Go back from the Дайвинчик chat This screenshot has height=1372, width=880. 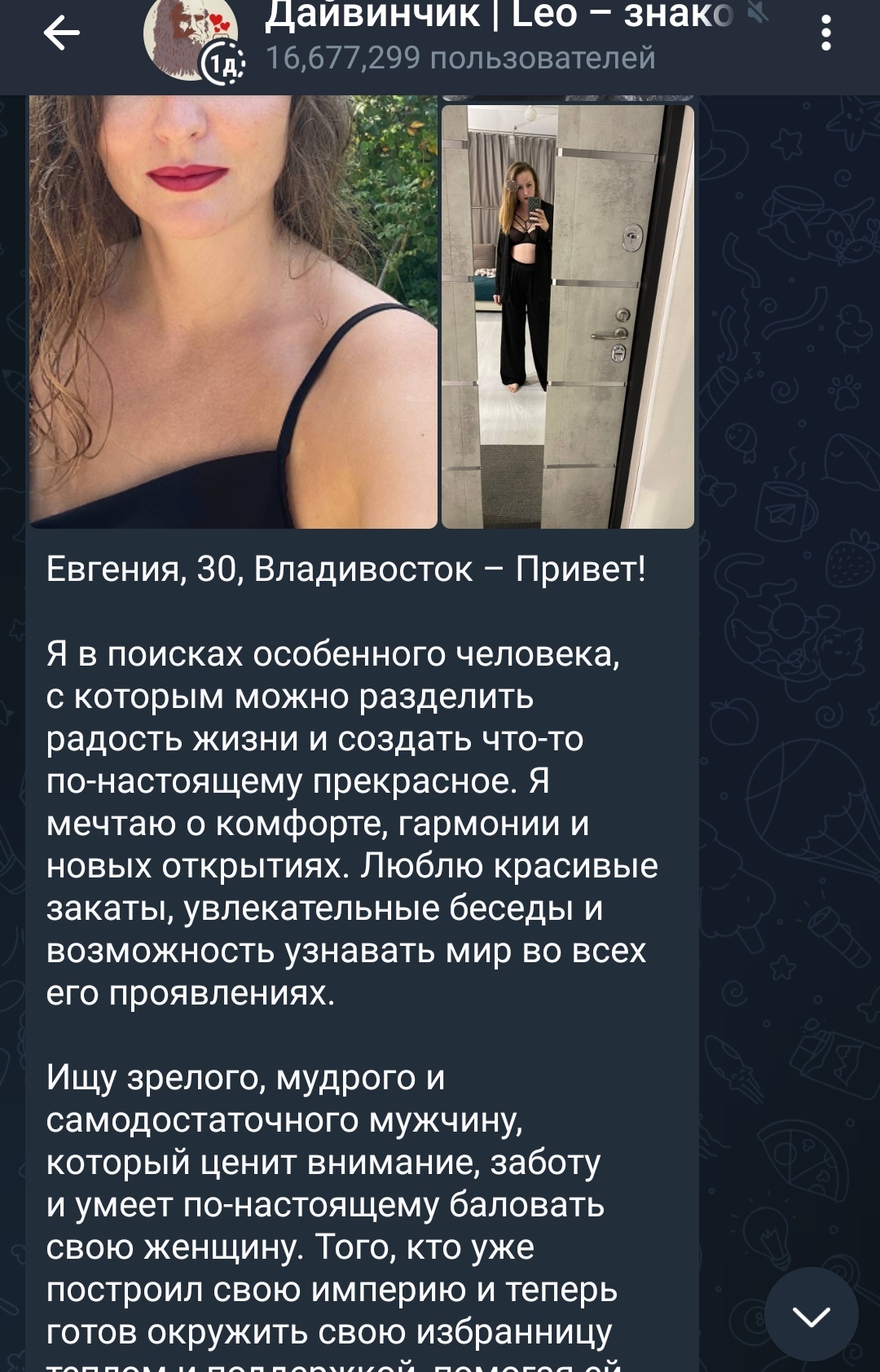coord(61,34)
